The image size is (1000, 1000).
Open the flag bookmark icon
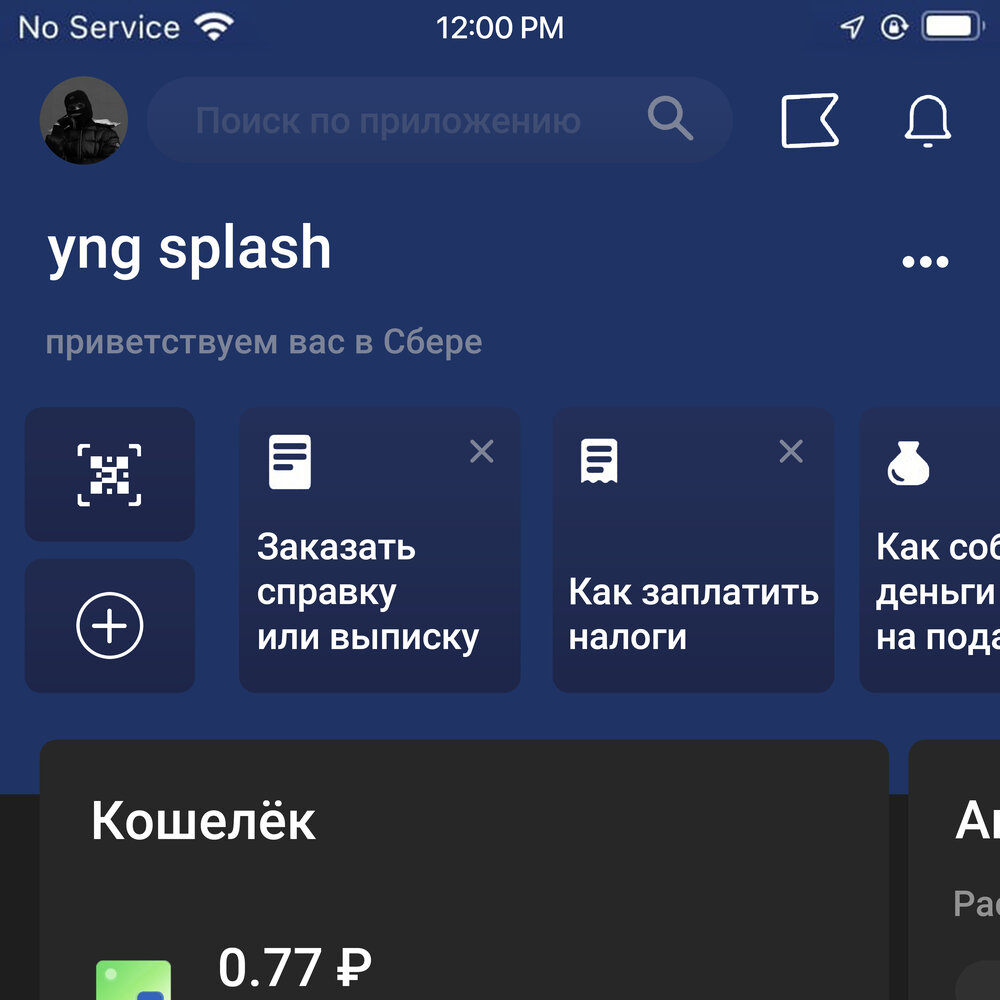[x=809, y=121]
